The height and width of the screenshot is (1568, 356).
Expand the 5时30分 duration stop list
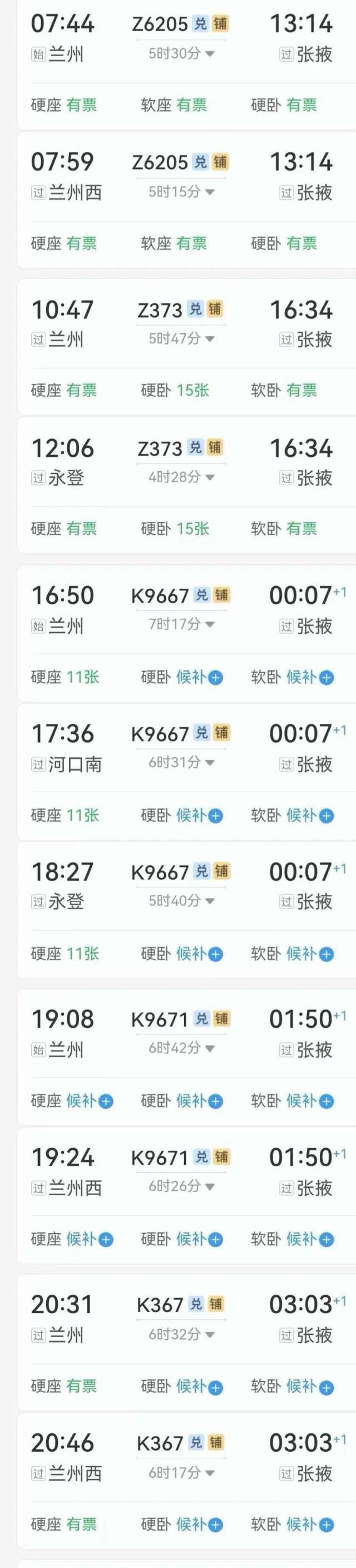[181, 54]
